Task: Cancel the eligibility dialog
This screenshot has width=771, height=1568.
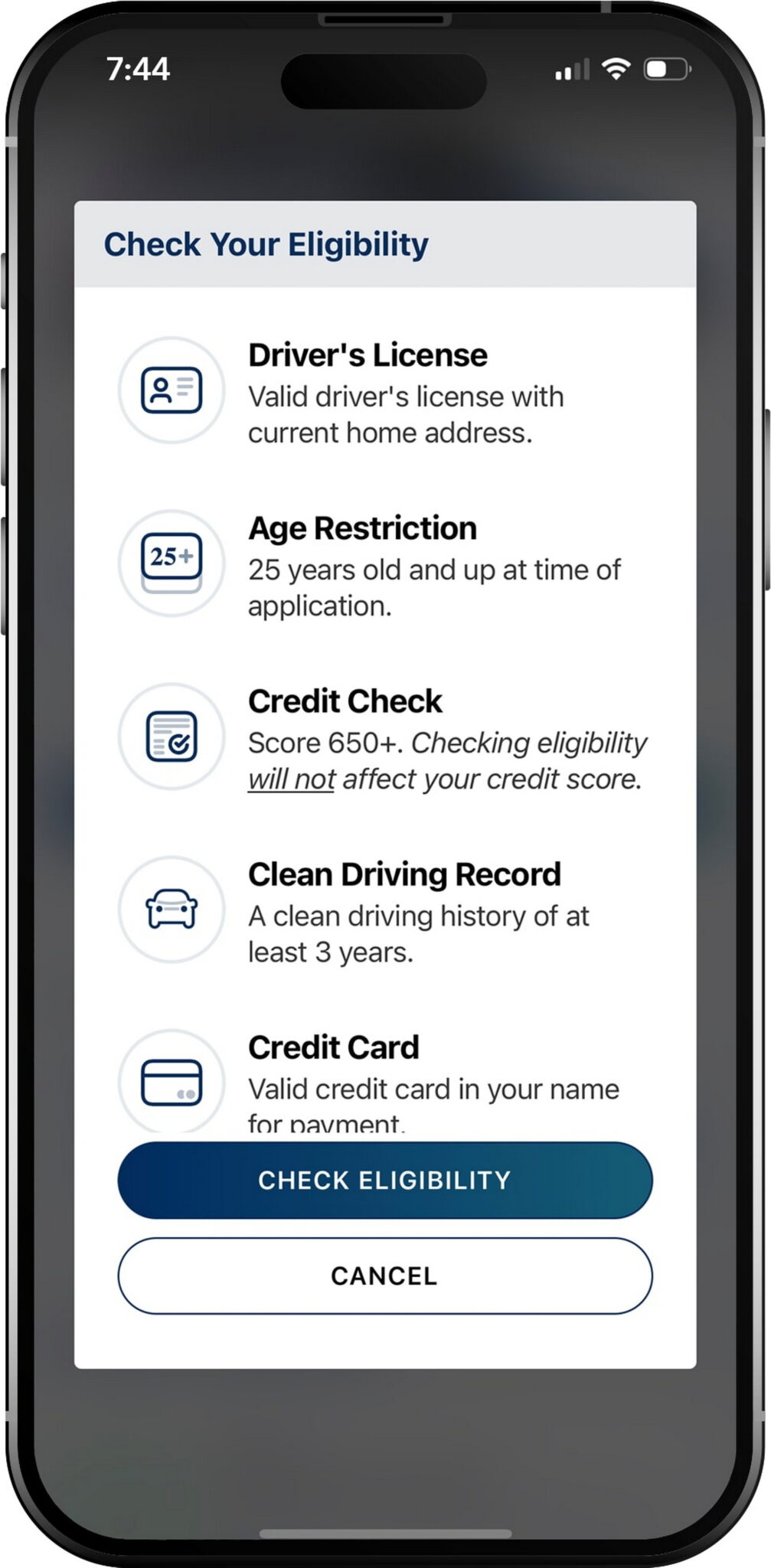Action: (384, 1276)
